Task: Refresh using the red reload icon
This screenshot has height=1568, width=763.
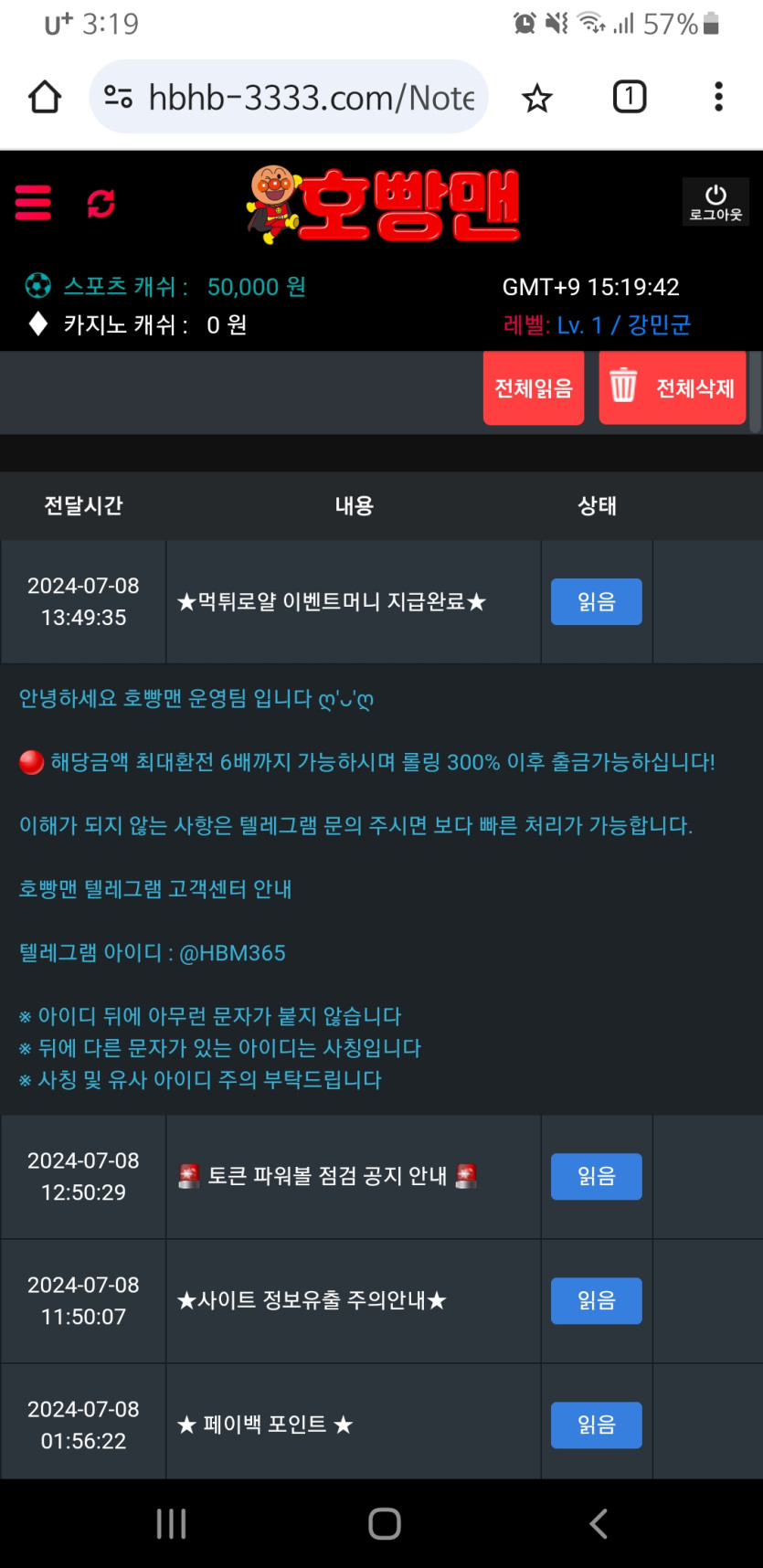Action: click(101, 203)
